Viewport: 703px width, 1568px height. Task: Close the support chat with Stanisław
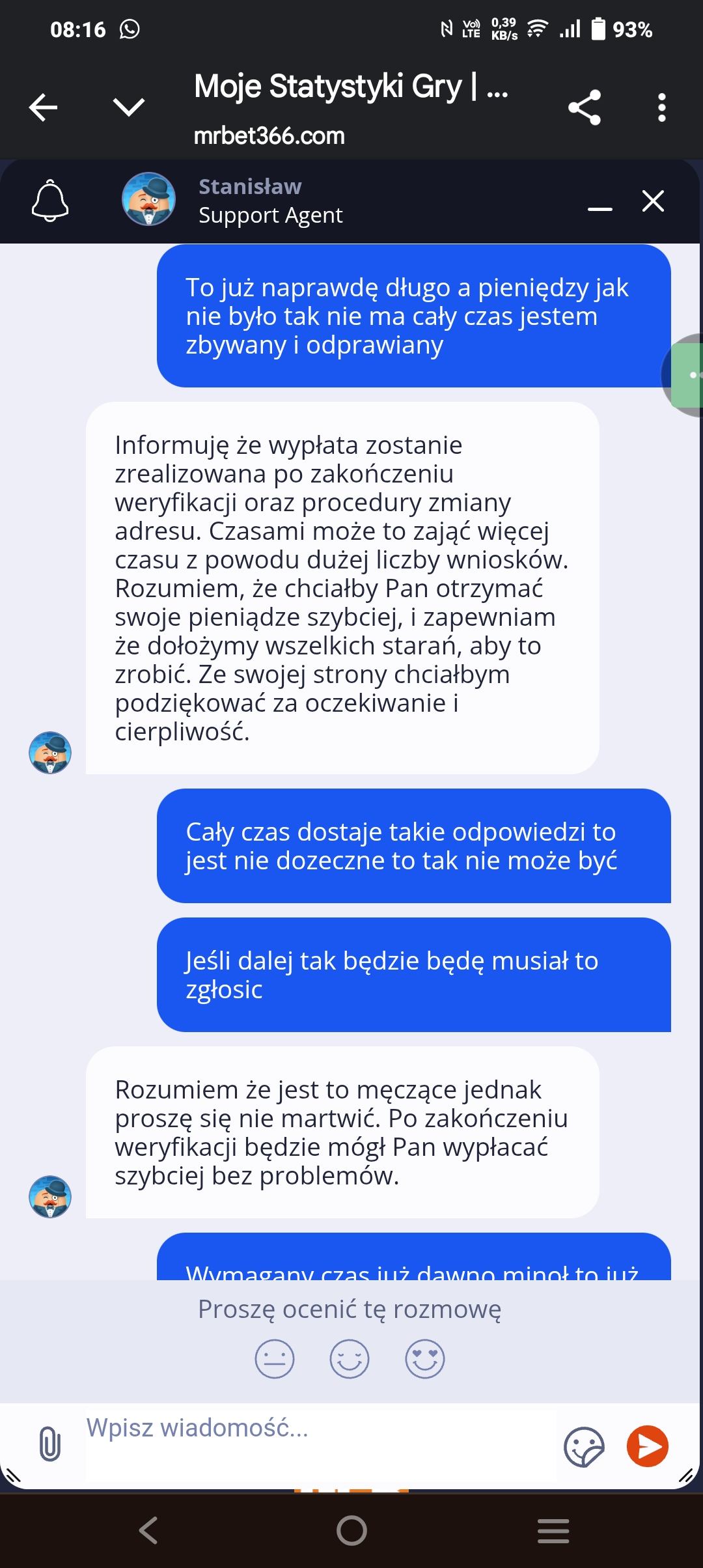[653, 201]
